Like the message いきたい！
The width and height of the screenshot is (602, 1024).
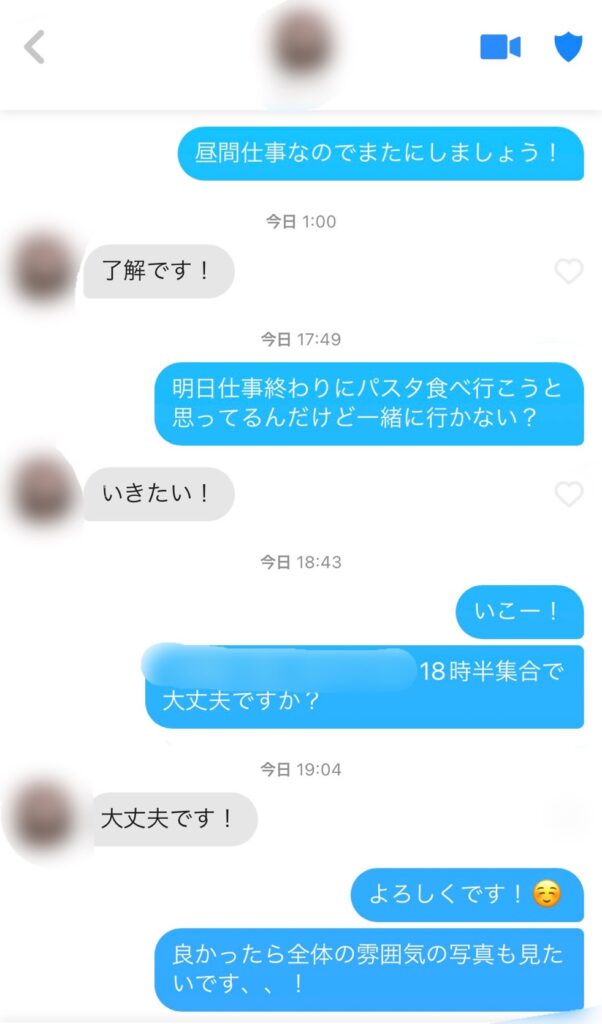coord(568,494)
